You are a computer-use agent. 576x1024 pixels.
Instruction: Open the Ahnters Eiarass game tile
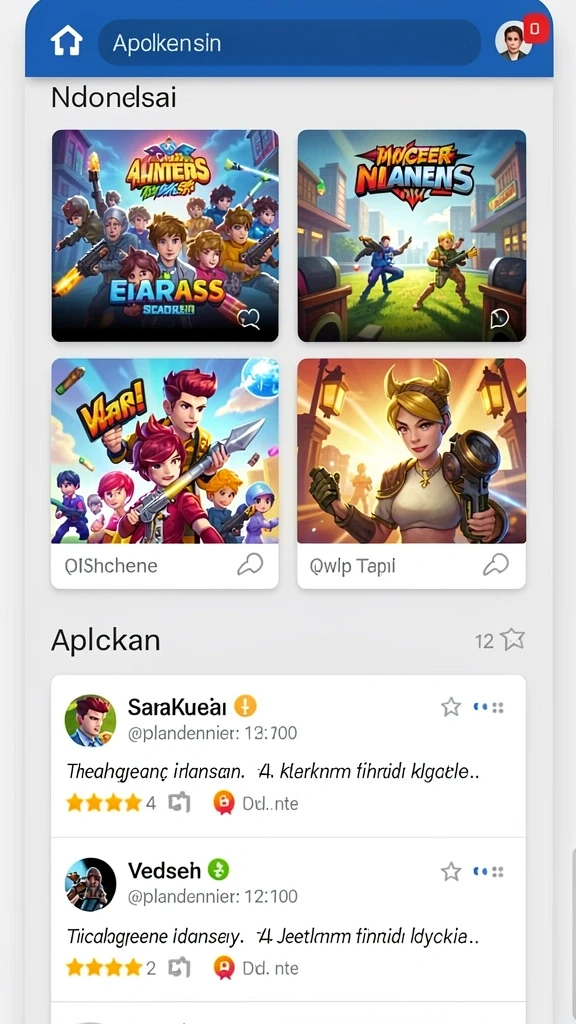pyautogui.click(x=165, y=235)
